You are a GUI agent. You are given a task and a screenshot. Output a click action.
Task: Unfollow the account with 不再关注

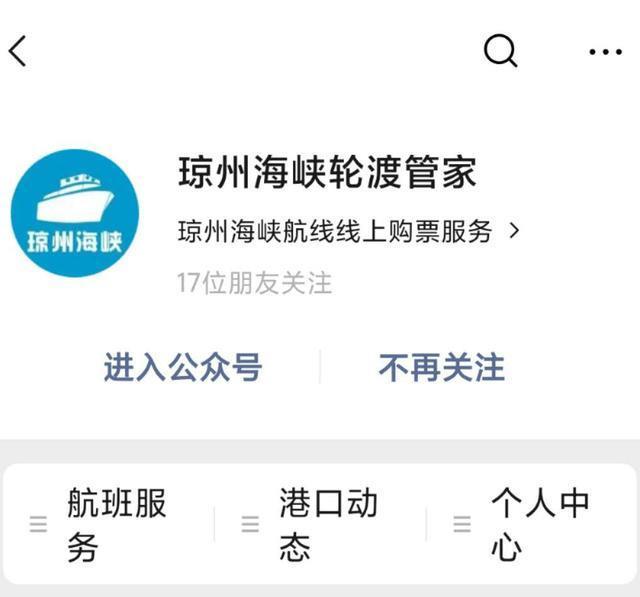[441, 368]
